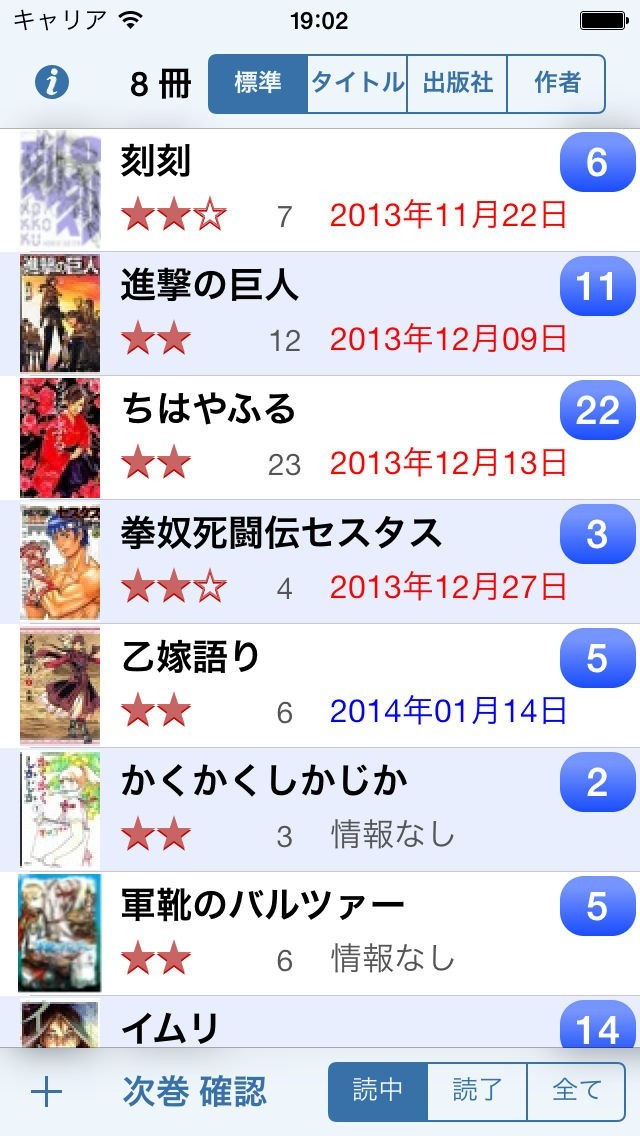Add a new book with the plus icon
The width and height of the screenshot is (640, 1136).
tap(46, 1091)
